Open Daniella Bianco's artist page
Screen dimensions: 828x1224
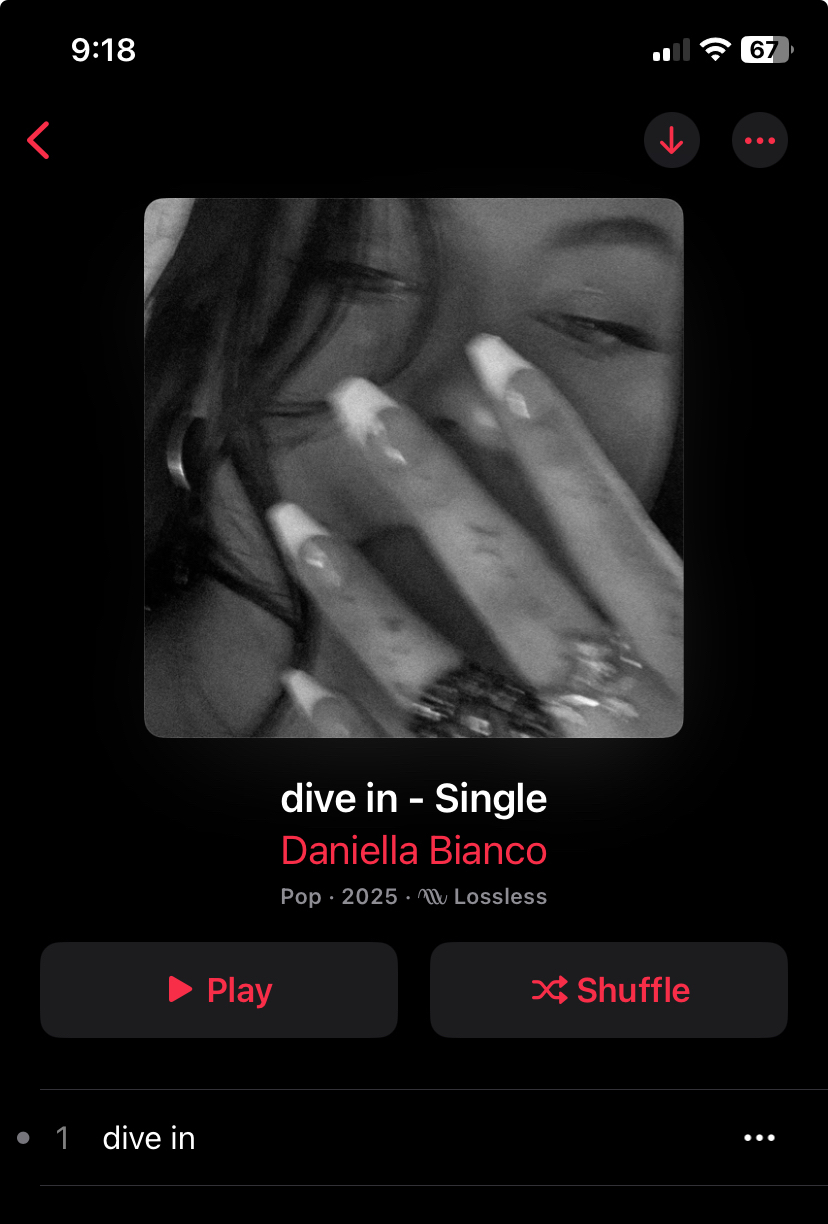414,851
